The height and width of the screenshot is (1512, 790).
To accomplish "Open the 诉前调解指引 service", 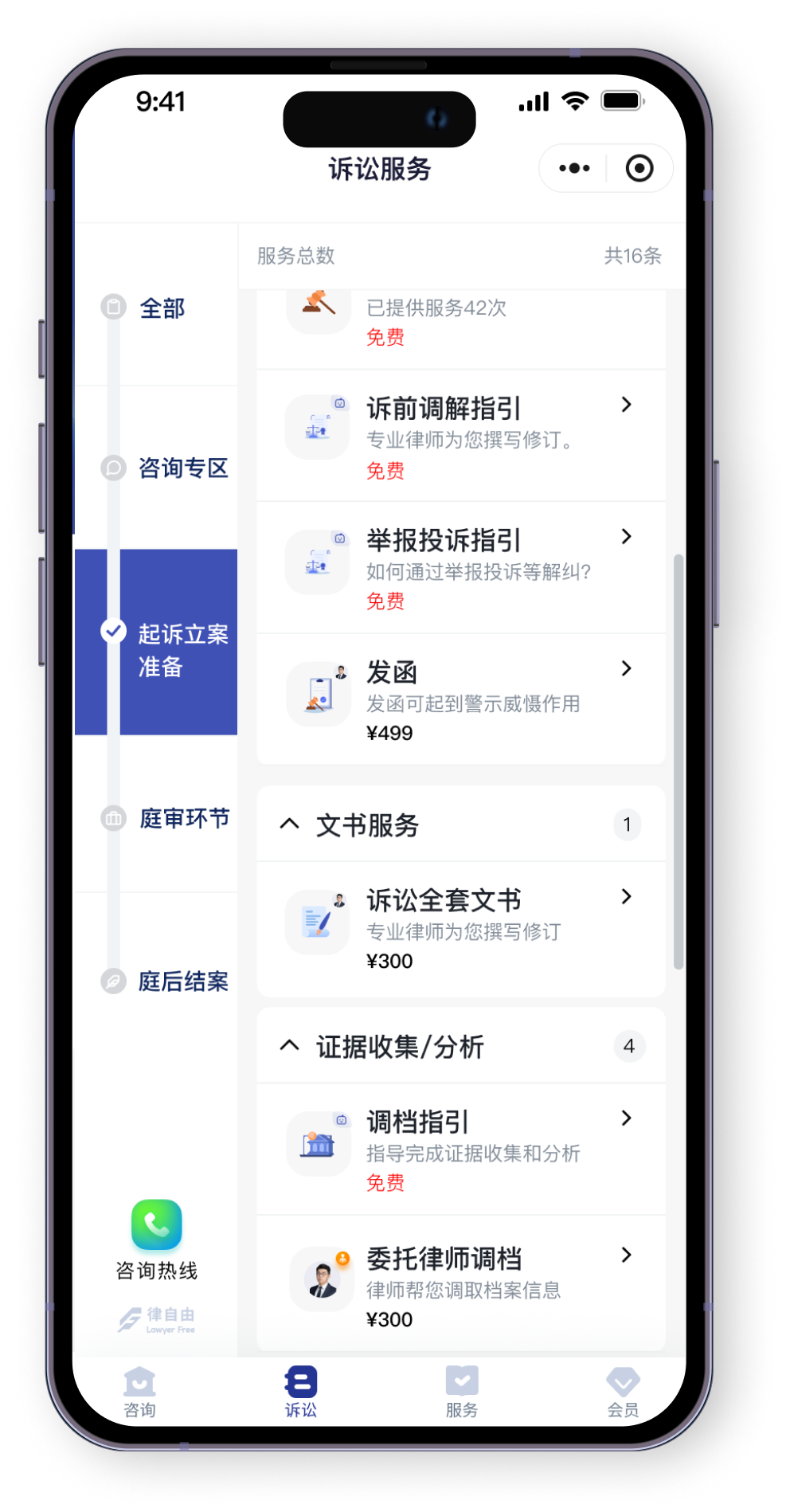I will 460,436.
